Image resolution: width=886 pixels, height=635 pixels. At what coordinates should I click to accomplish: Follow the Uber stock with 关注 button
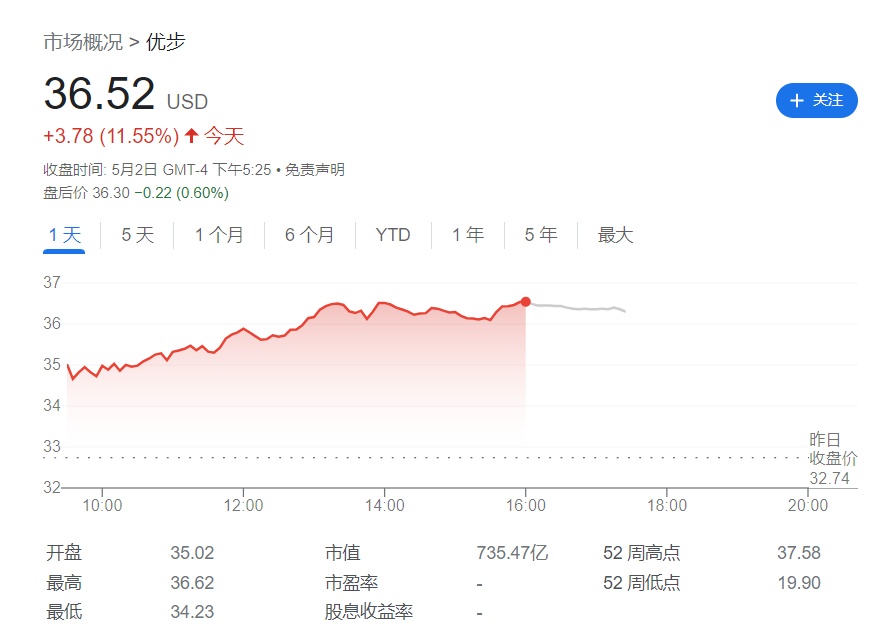(x=816, y=100)
